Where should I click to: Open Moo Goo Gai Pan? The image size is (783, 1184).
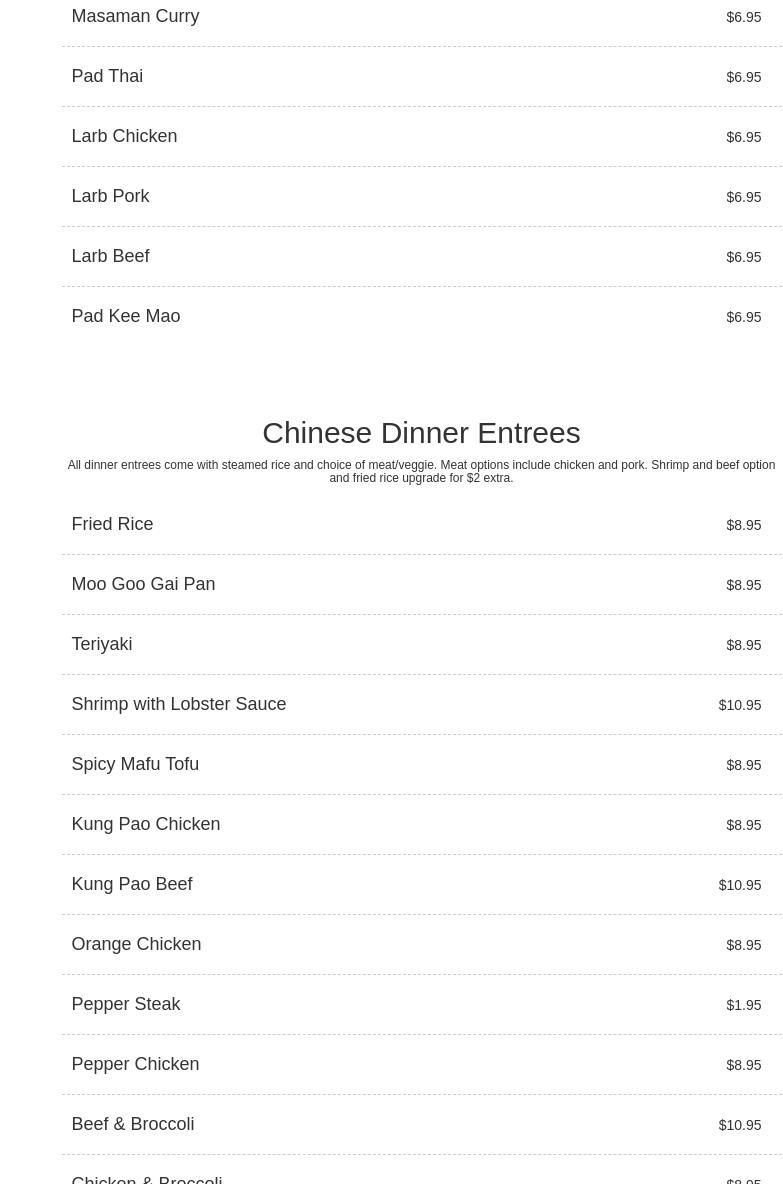143,584
